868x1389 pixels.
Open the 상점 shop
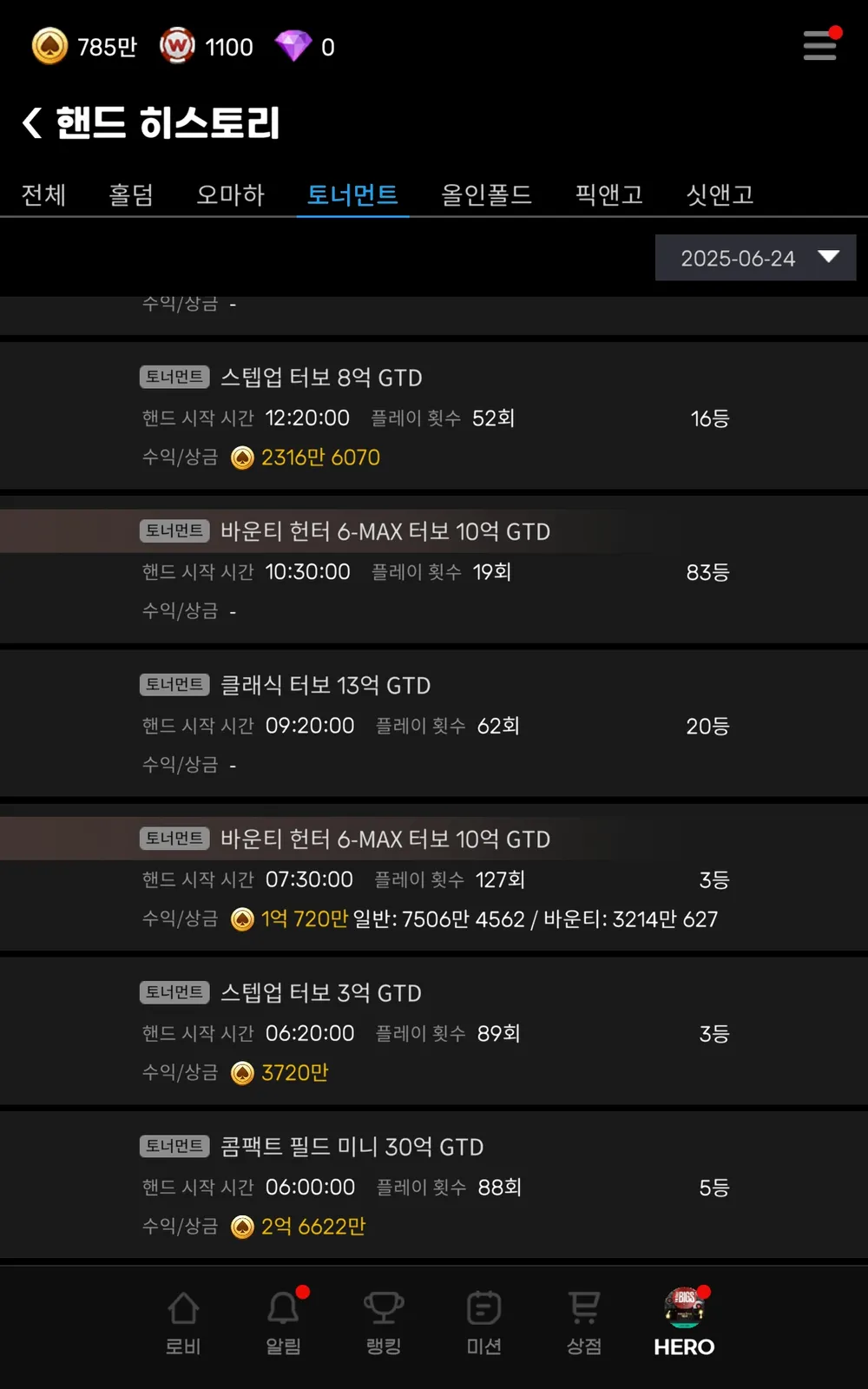coord(584,1323)
